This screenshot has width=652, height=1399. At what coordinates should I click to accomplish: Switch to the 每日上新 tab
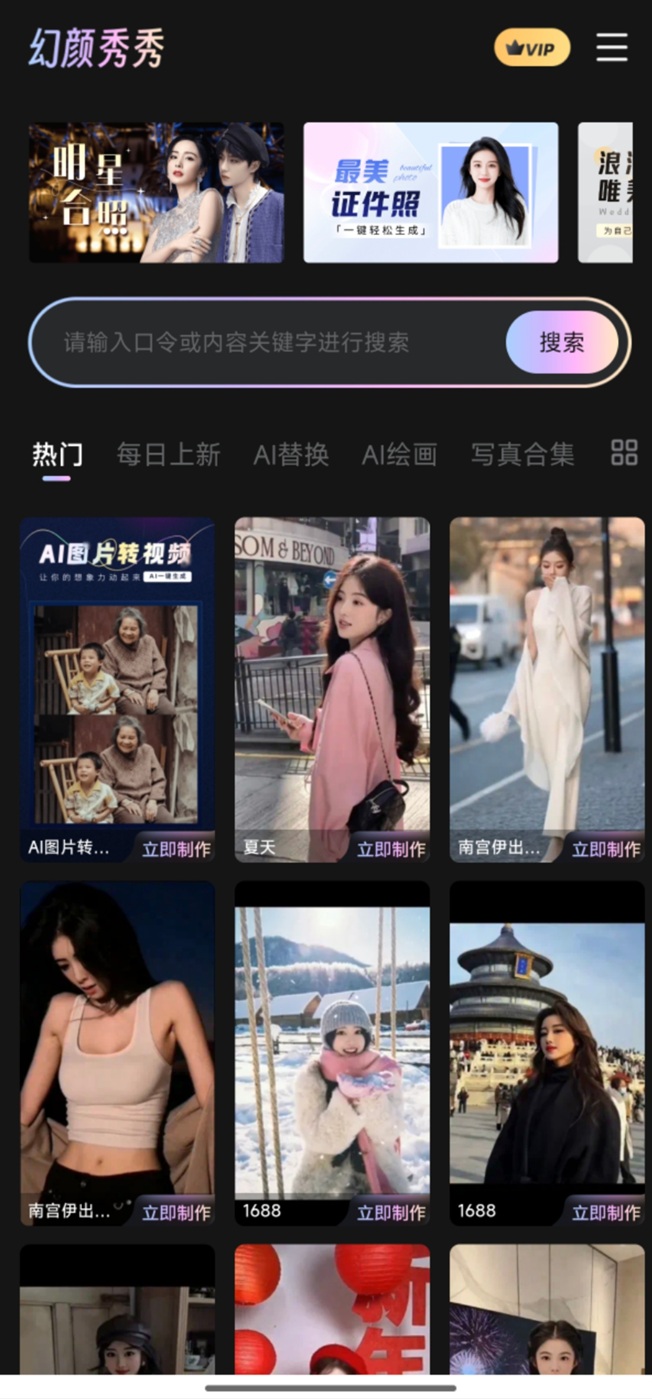[x=168, y=455]
